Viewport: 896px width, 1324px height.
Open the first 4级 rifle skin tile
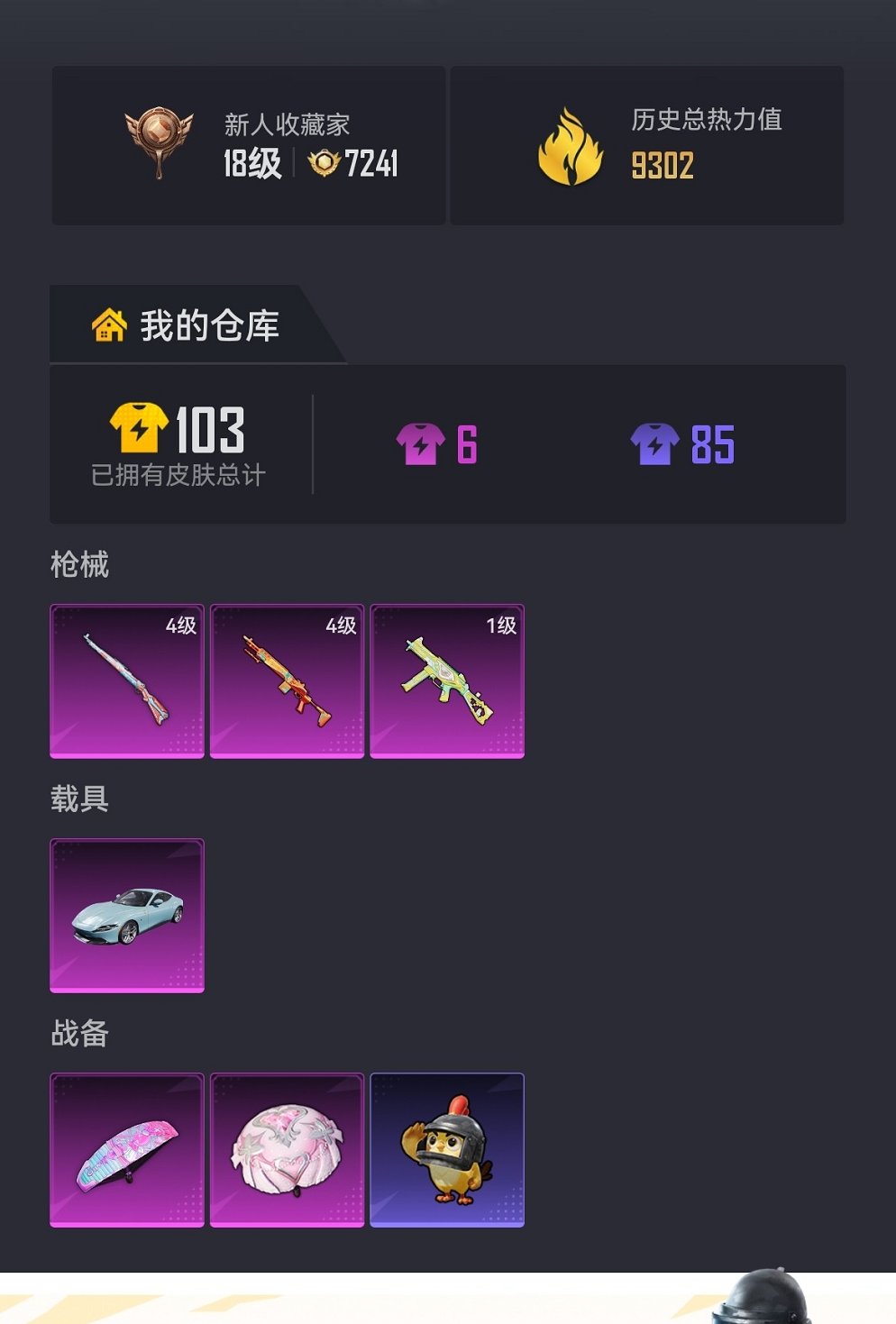(127, 681)
